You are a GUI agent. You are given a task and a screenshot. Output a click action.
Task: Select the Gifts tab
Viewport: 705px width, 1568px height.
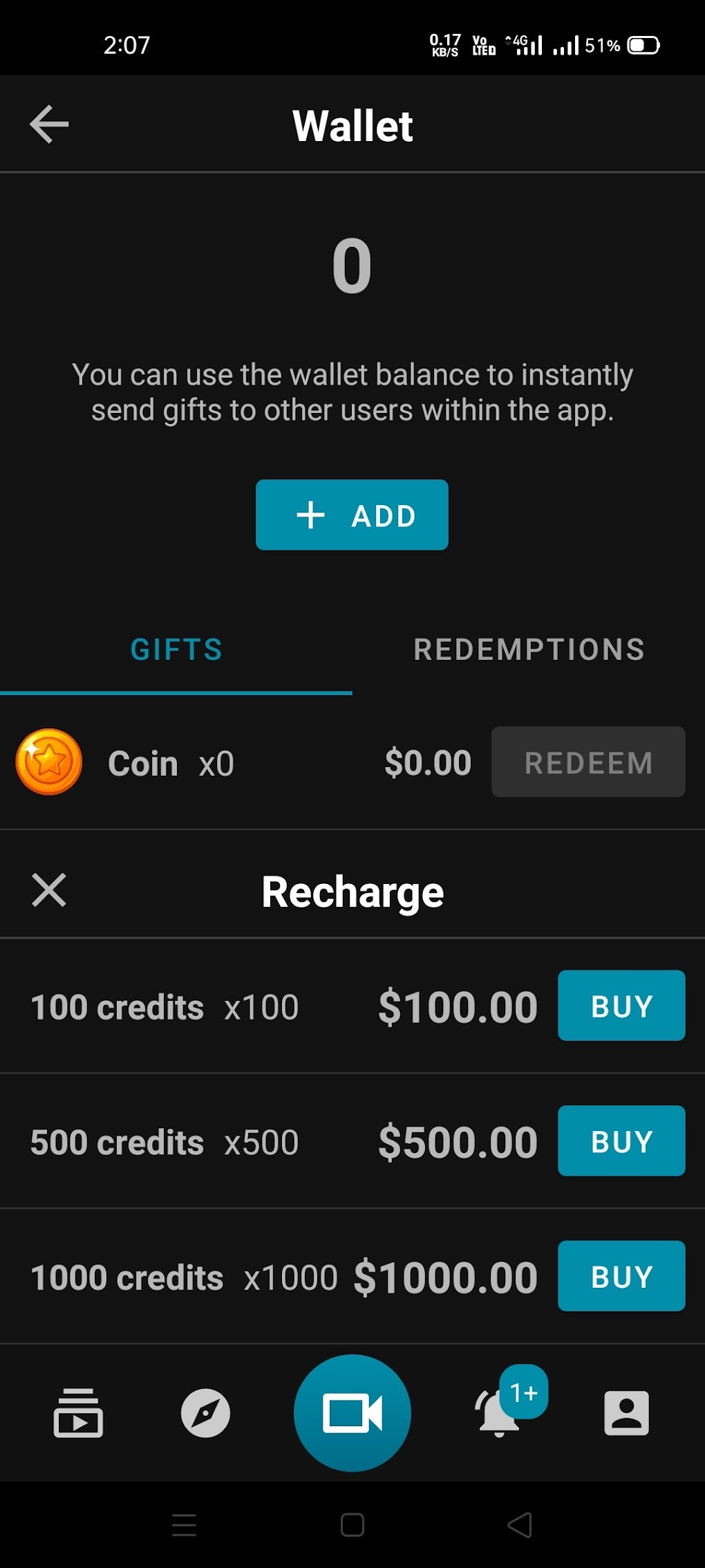coord(176,650)
